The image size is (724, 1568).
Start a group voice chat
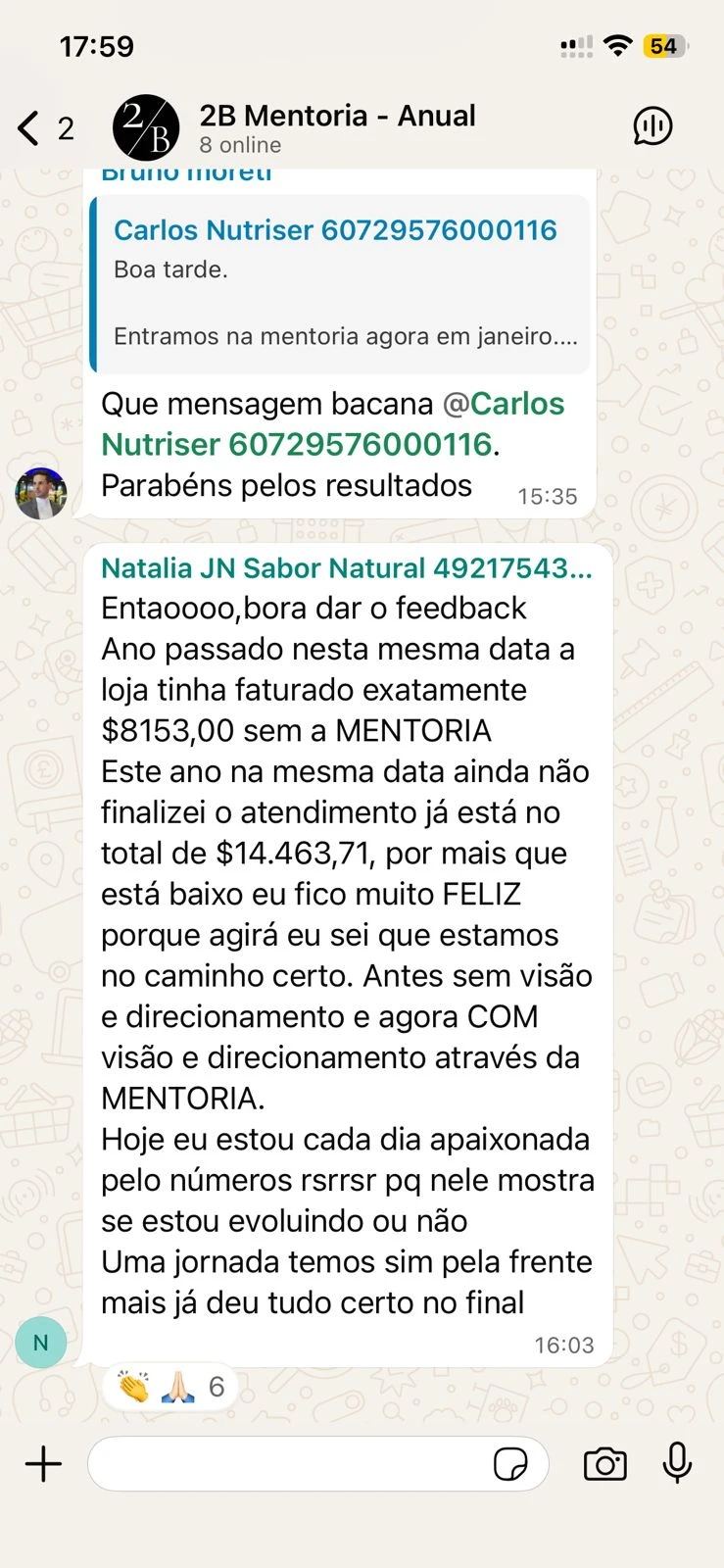pyautogui.click(x=652, y=126)
